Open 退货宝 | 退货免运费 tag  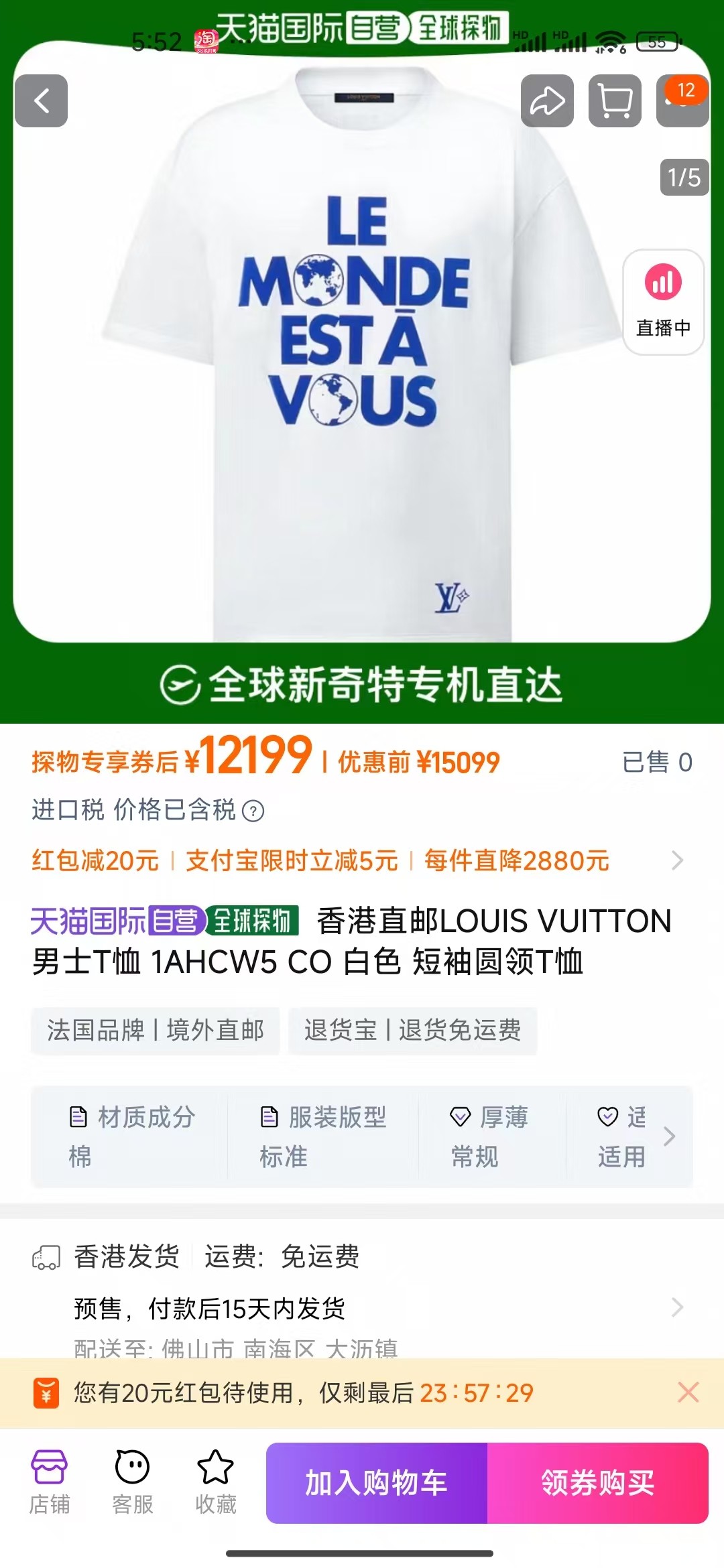pos(412,1031)
